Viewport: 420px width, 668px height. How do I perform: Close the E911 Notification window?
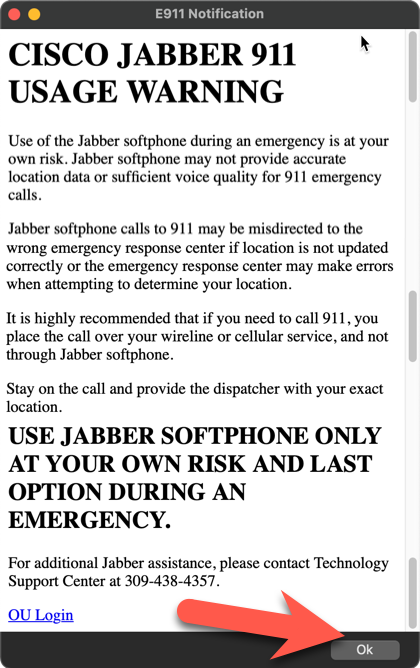pos(14,14)
